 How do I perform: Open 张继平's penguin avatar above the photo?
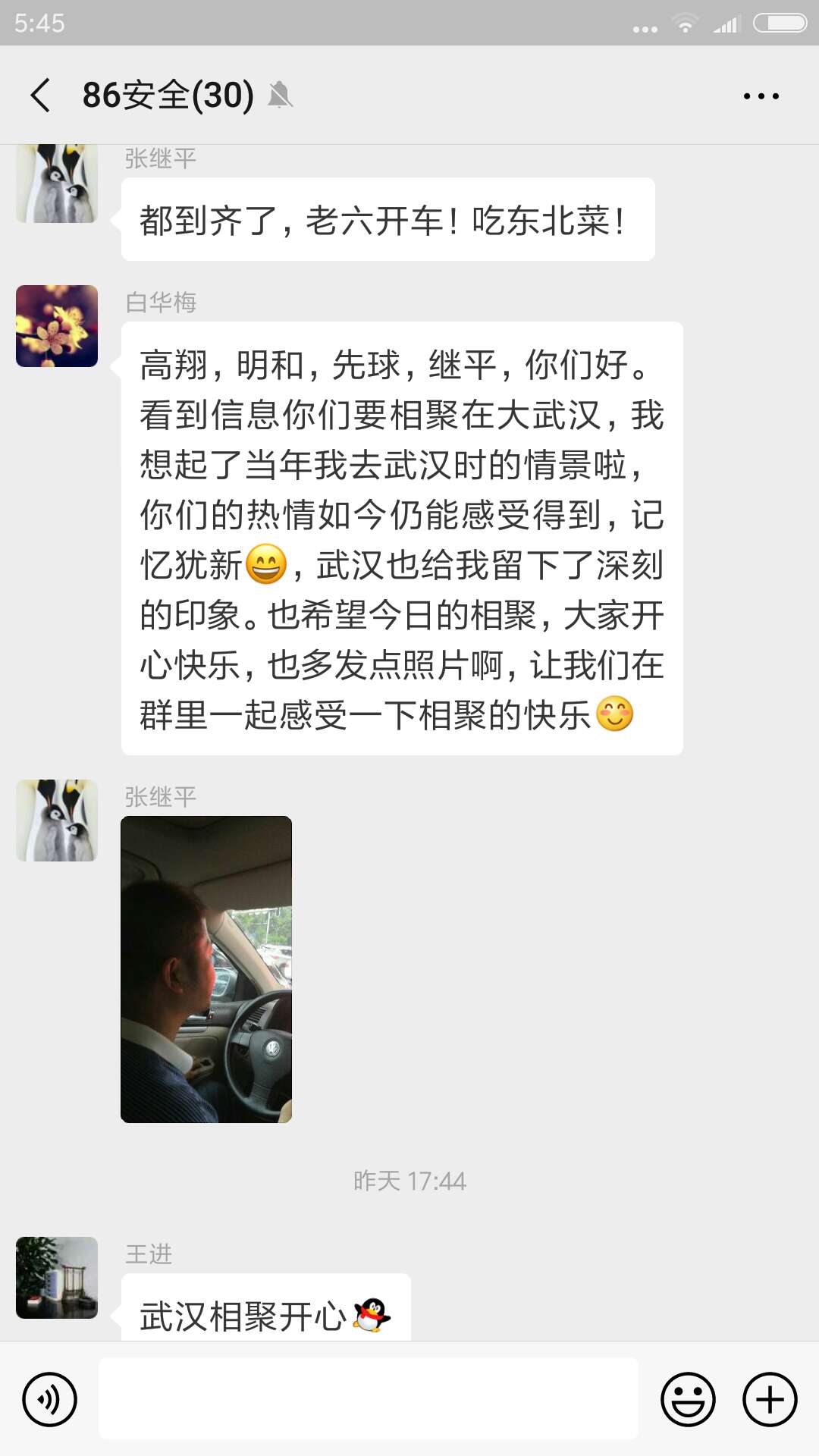coord(57,821)
